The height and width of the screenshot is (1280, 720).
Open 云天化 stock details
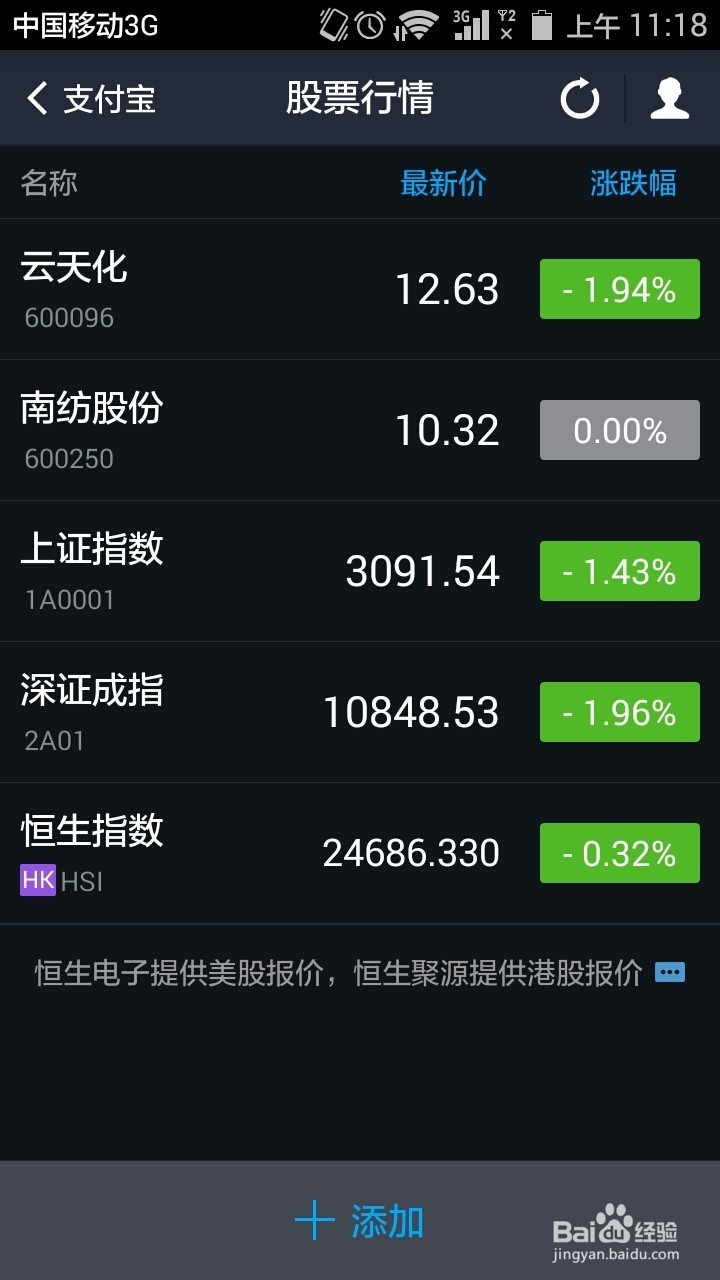(x=360, y=290)
